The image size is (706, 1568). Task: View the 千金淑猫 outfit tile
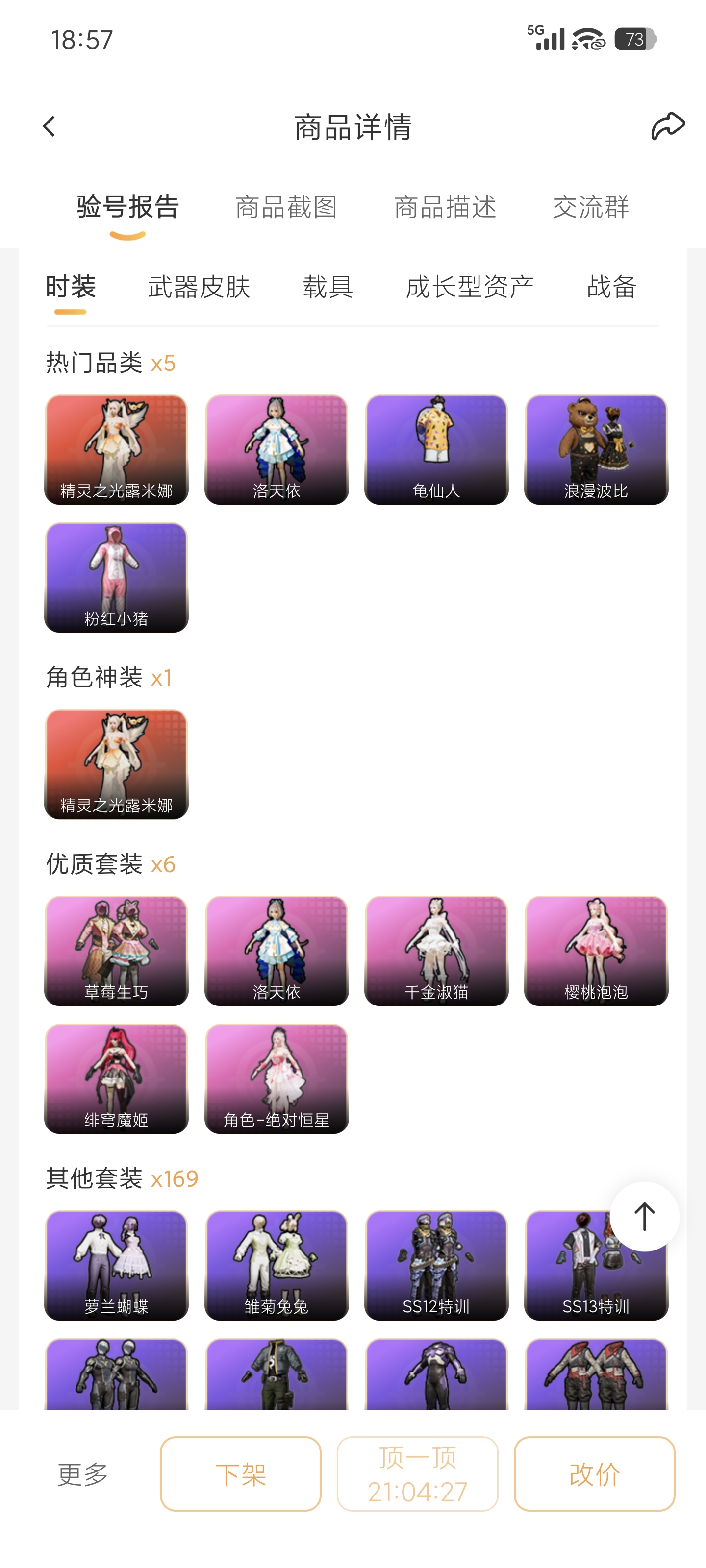pos(436,951)
